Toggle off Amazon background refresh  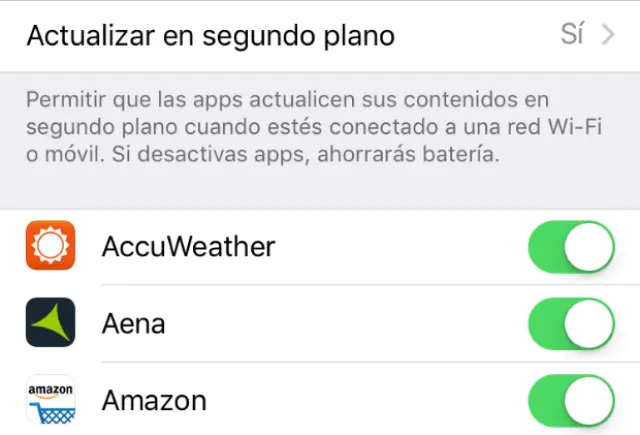(x=571, y=402)
